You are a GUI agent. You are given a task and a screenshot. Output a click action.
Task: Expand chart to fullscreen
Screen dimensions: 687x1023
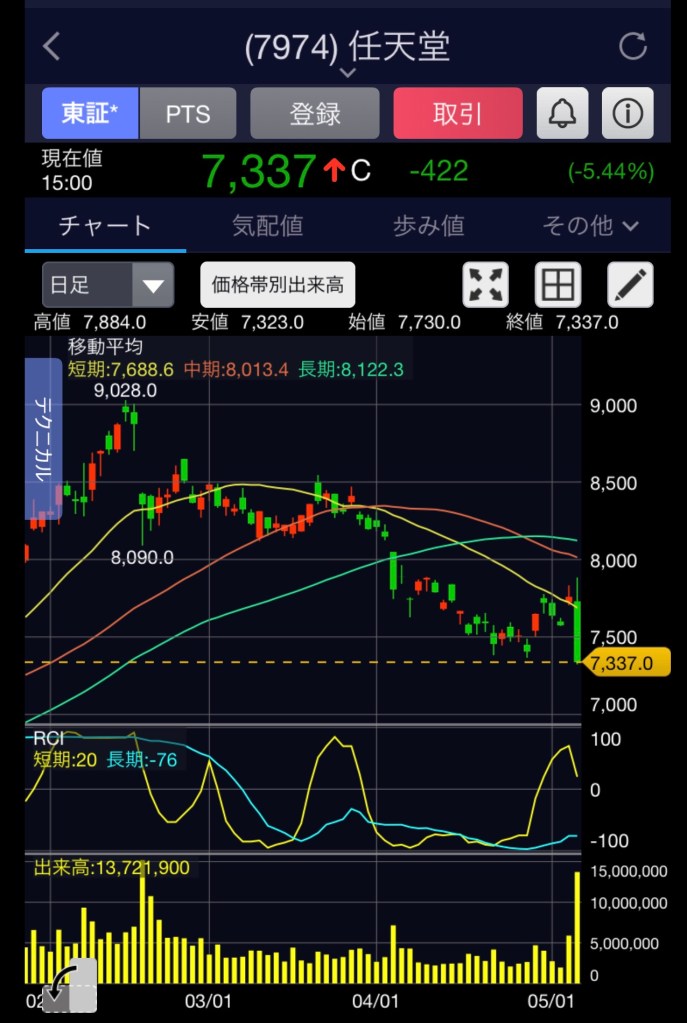click(x=485, y=285)
